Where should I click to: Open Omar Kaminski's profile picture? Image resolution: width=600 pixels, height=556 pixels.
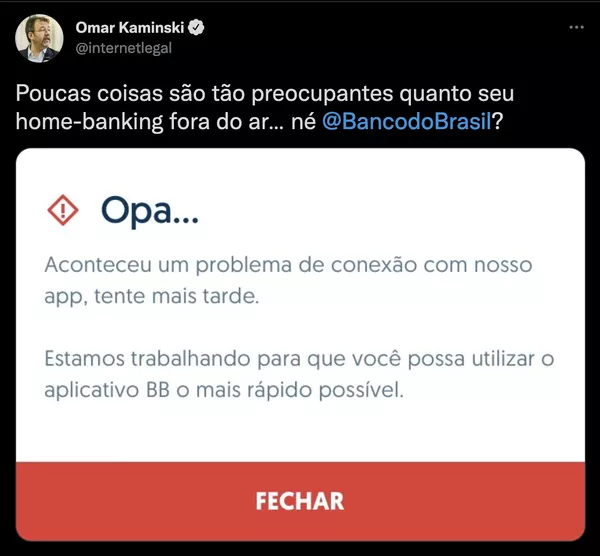tap(36, 37)
